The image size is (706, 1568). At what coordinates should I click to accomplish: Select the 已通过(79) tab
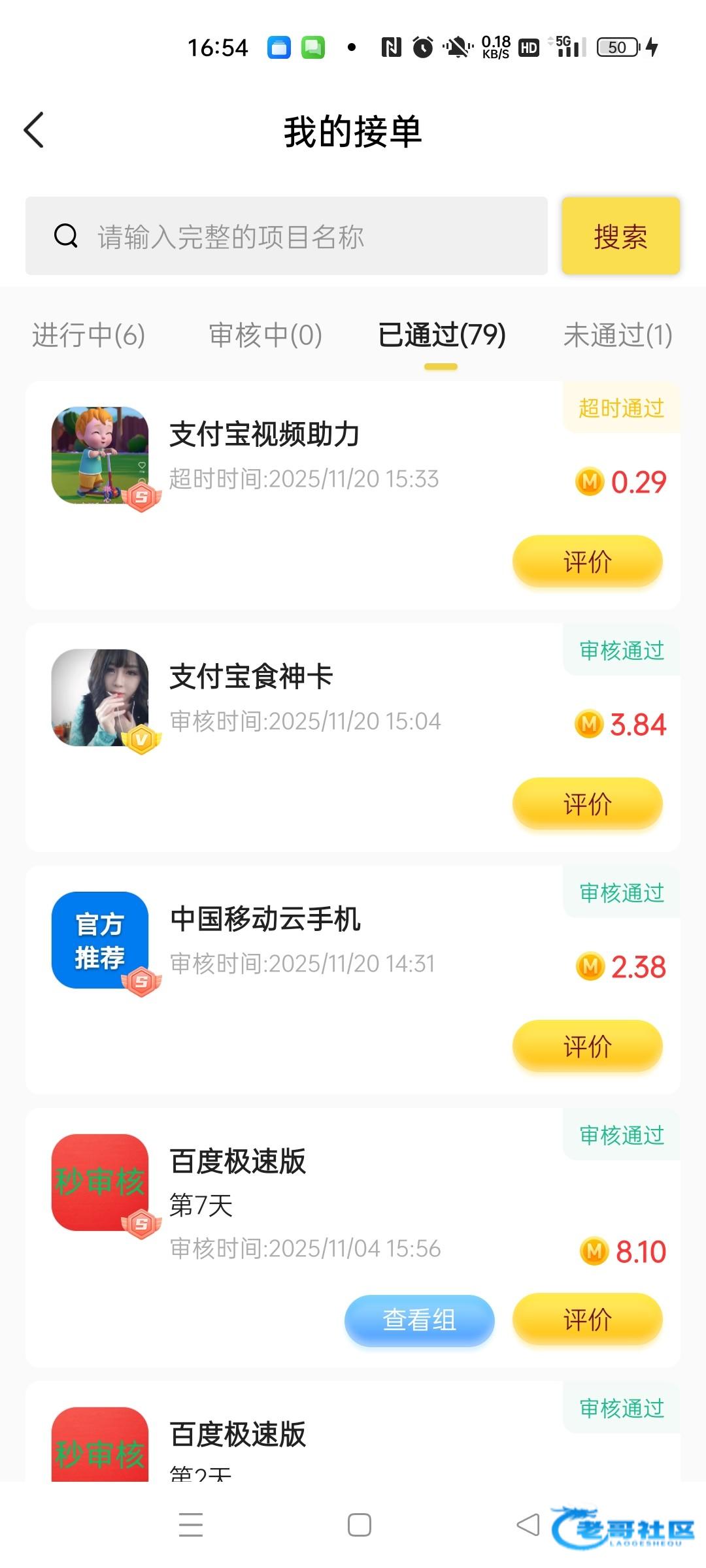click(442, 335)
